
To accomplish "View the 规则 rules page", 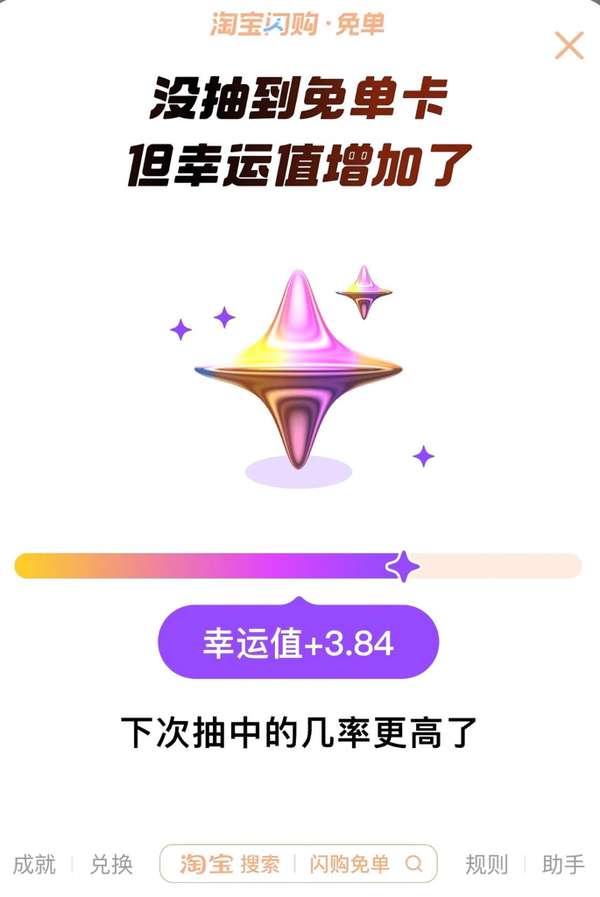I will (487, 864).
